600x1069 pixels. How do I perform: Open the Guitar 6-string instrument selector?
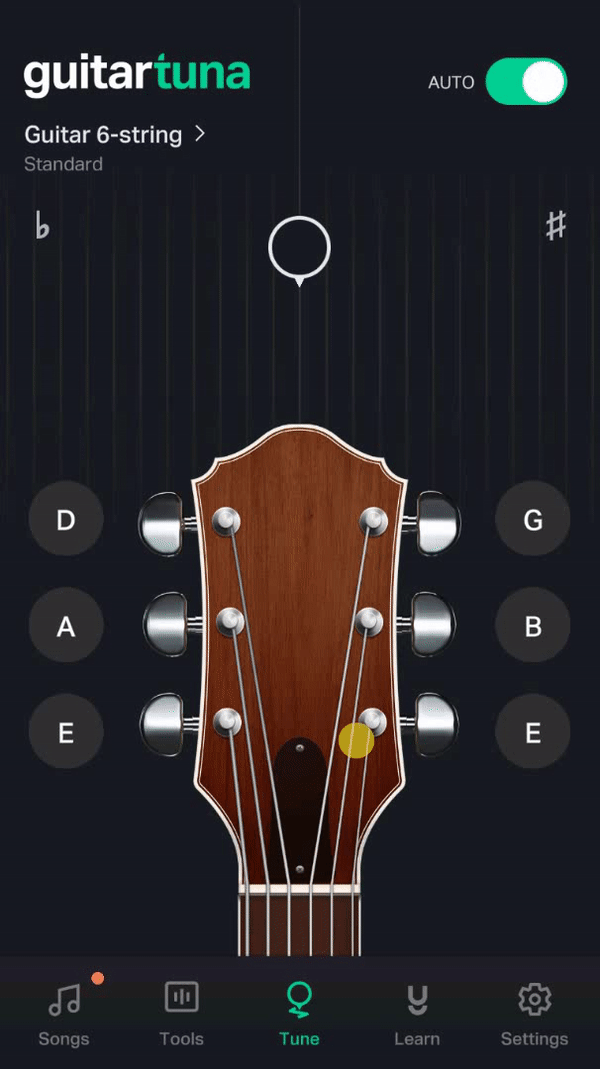tap(114, 135)
